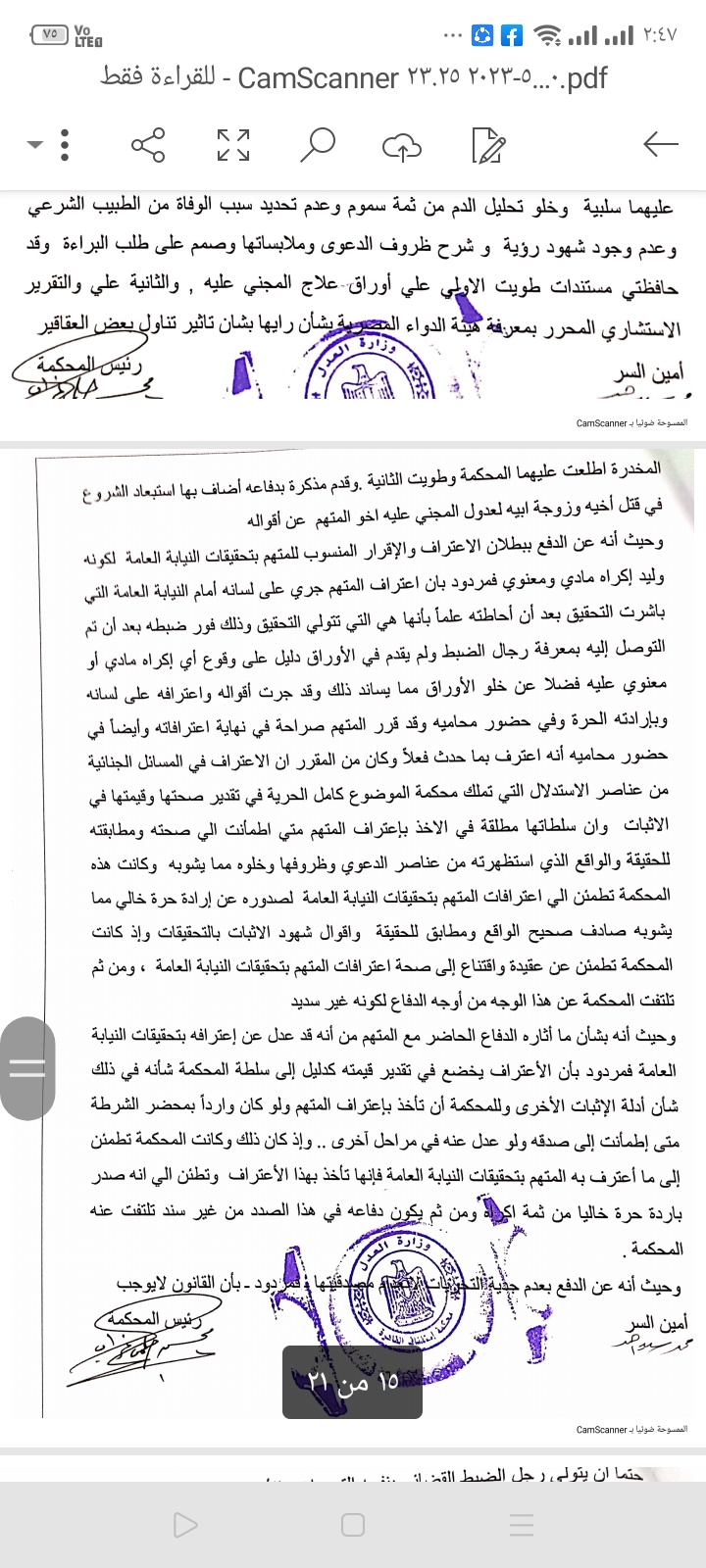This screenshot has width=706, height=1568.
Task: Open search within the PDF
Action: (316, 143)
